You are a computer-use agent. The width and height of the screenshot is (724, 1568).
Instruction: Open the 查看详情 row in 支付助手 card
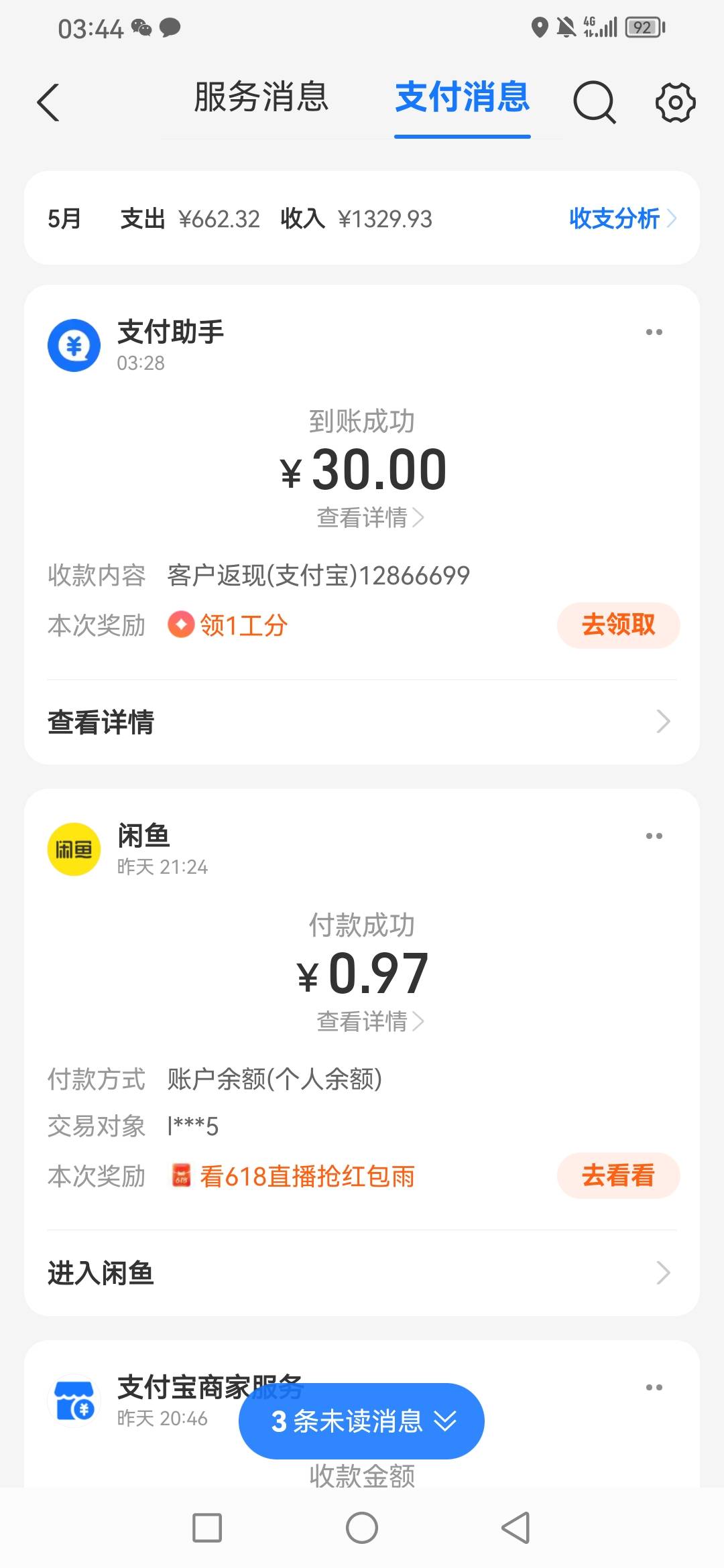362,722
